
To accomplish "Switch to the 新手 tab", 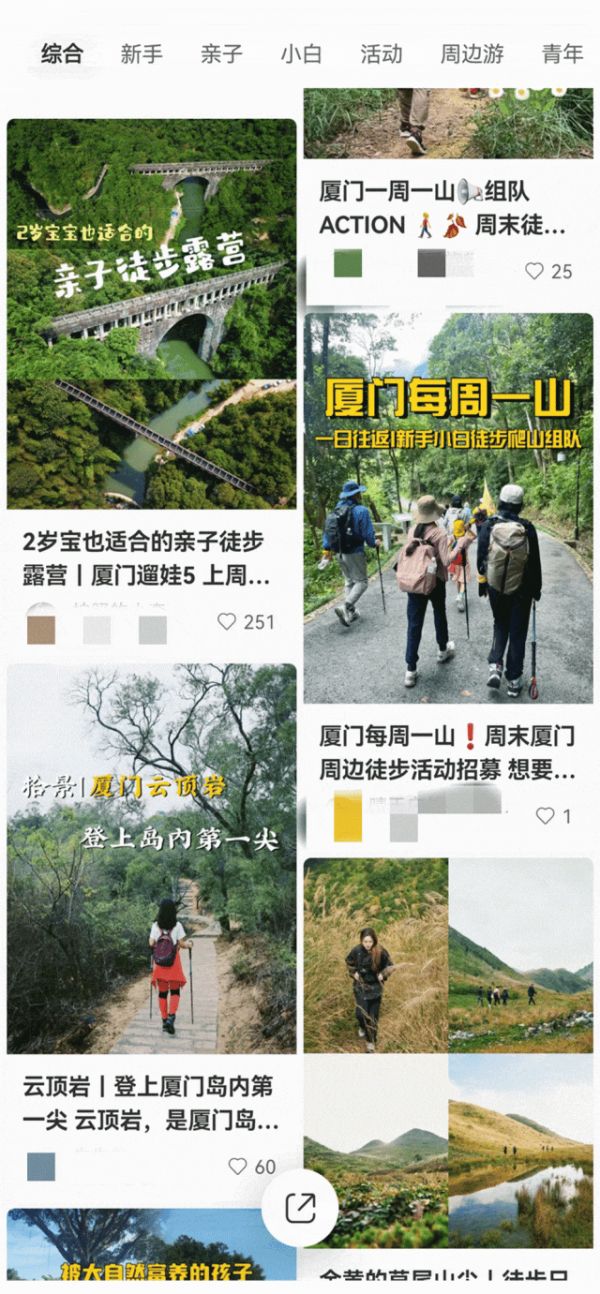I will click(x=142, y=54).
